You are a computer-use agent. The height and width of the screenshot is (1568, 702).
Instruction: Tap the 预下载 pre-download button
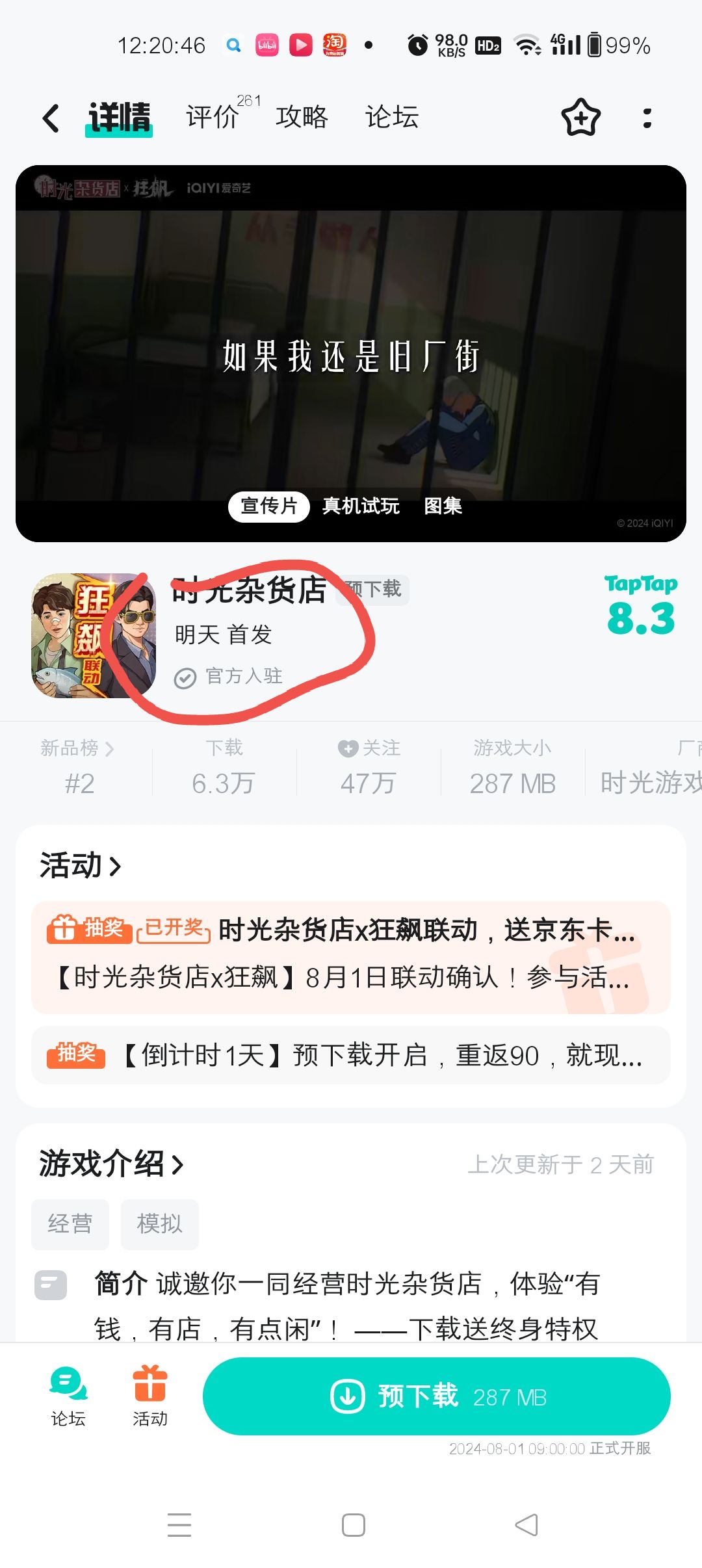[x=435, y=1395]
